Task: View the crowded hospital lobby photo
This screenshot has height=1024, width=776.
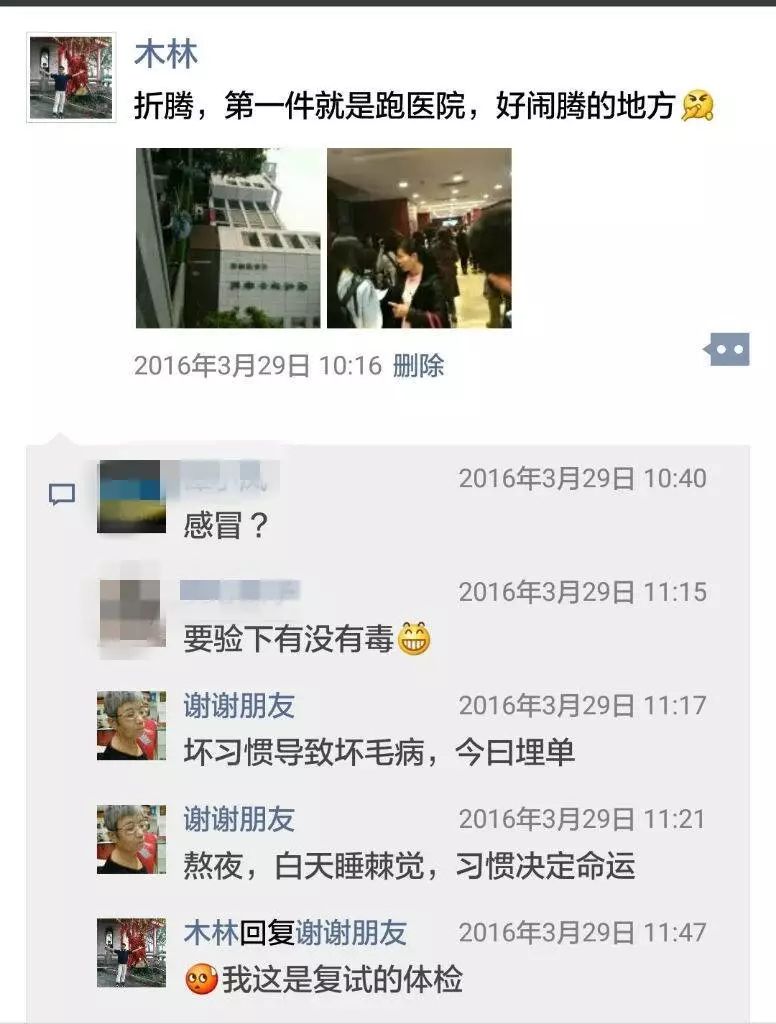Action: coord(419,238)
